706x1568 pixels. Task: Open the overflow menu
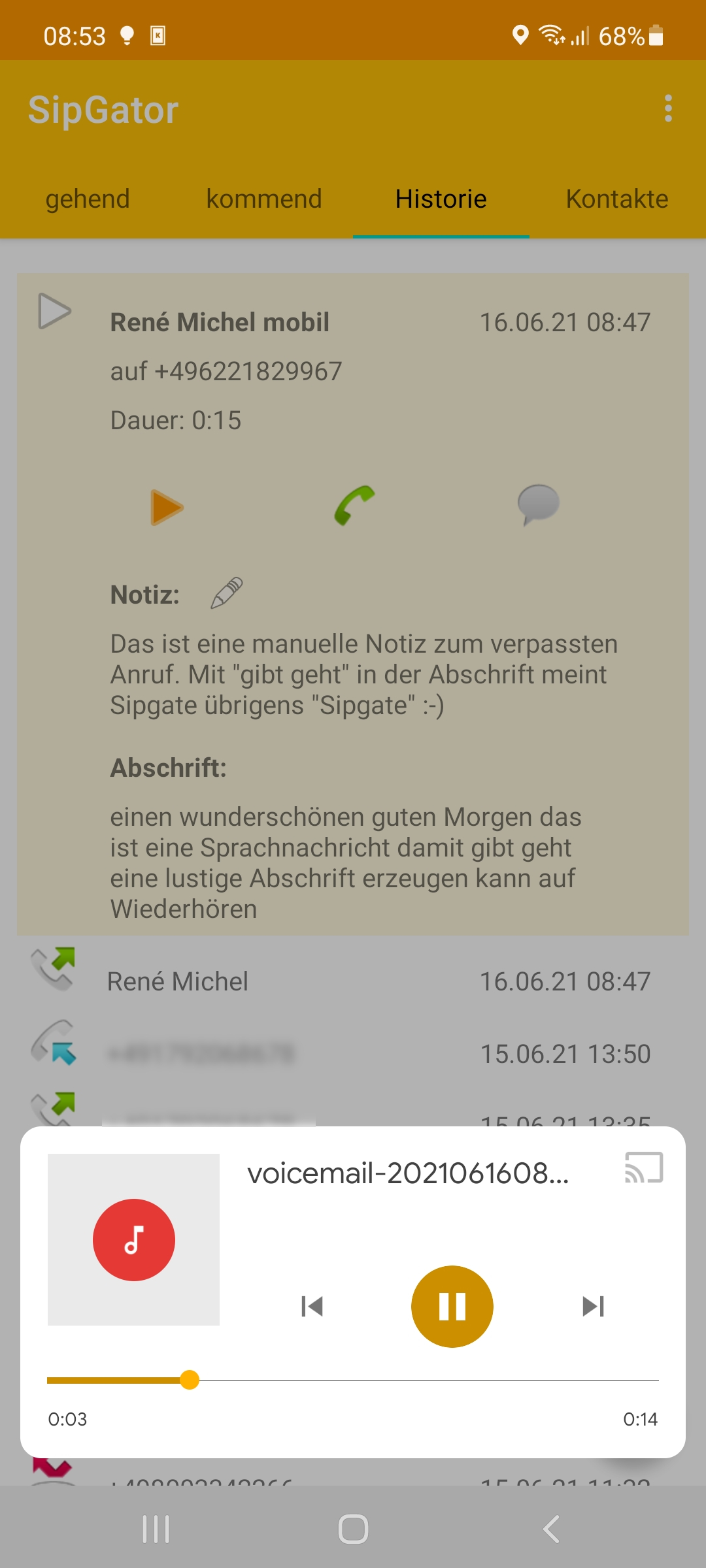pos(667,108)
